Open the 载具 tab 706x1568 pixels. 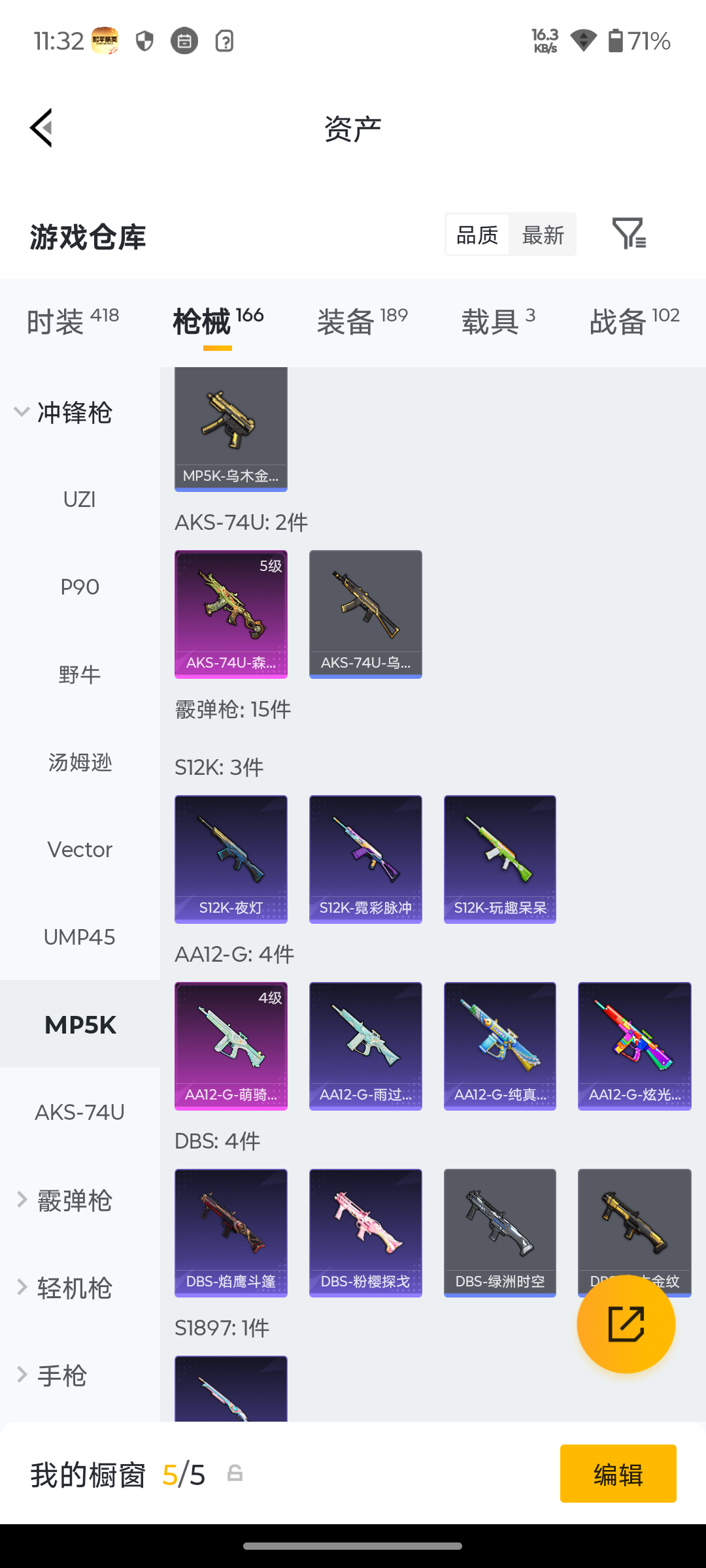498,321
